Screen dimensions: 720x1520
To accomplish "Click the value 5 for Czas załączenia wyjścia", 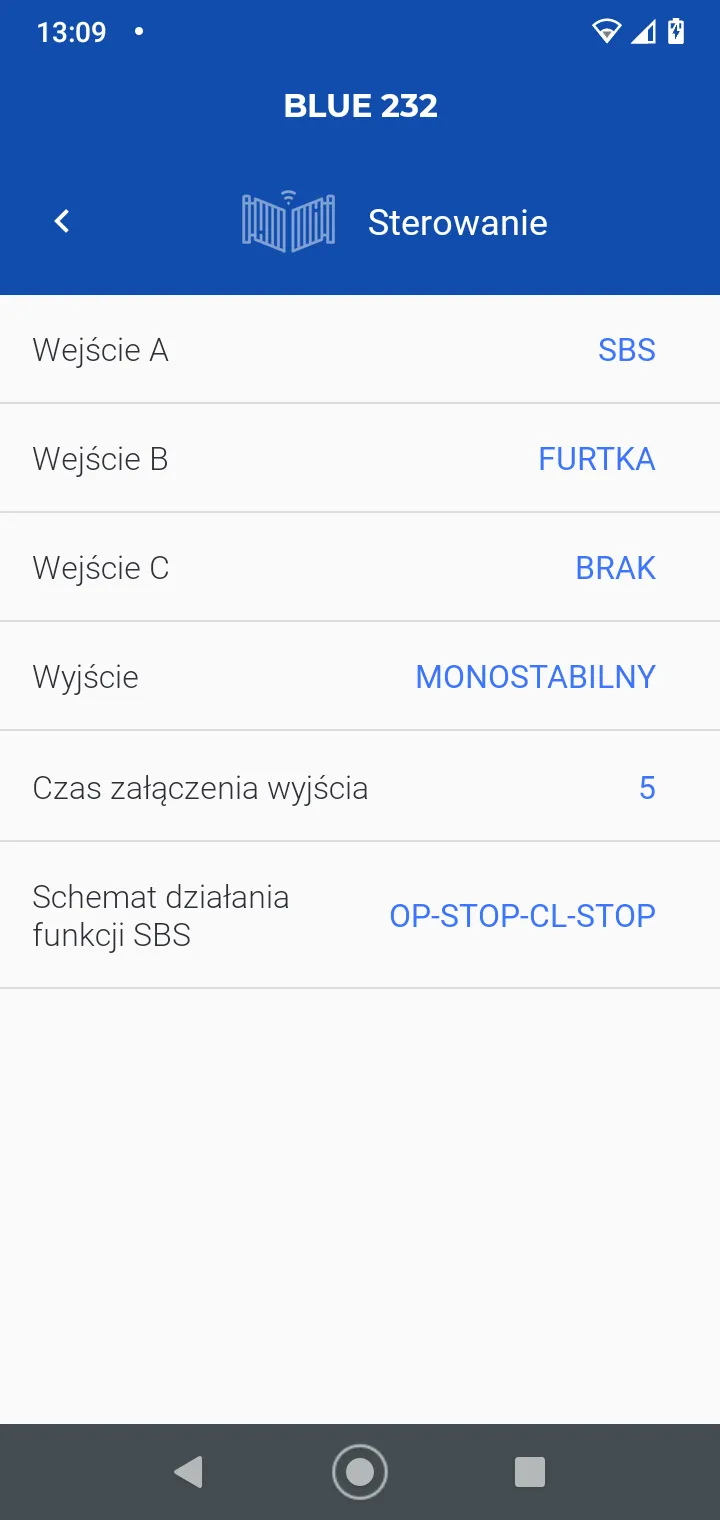I will (x=647, y=787).
